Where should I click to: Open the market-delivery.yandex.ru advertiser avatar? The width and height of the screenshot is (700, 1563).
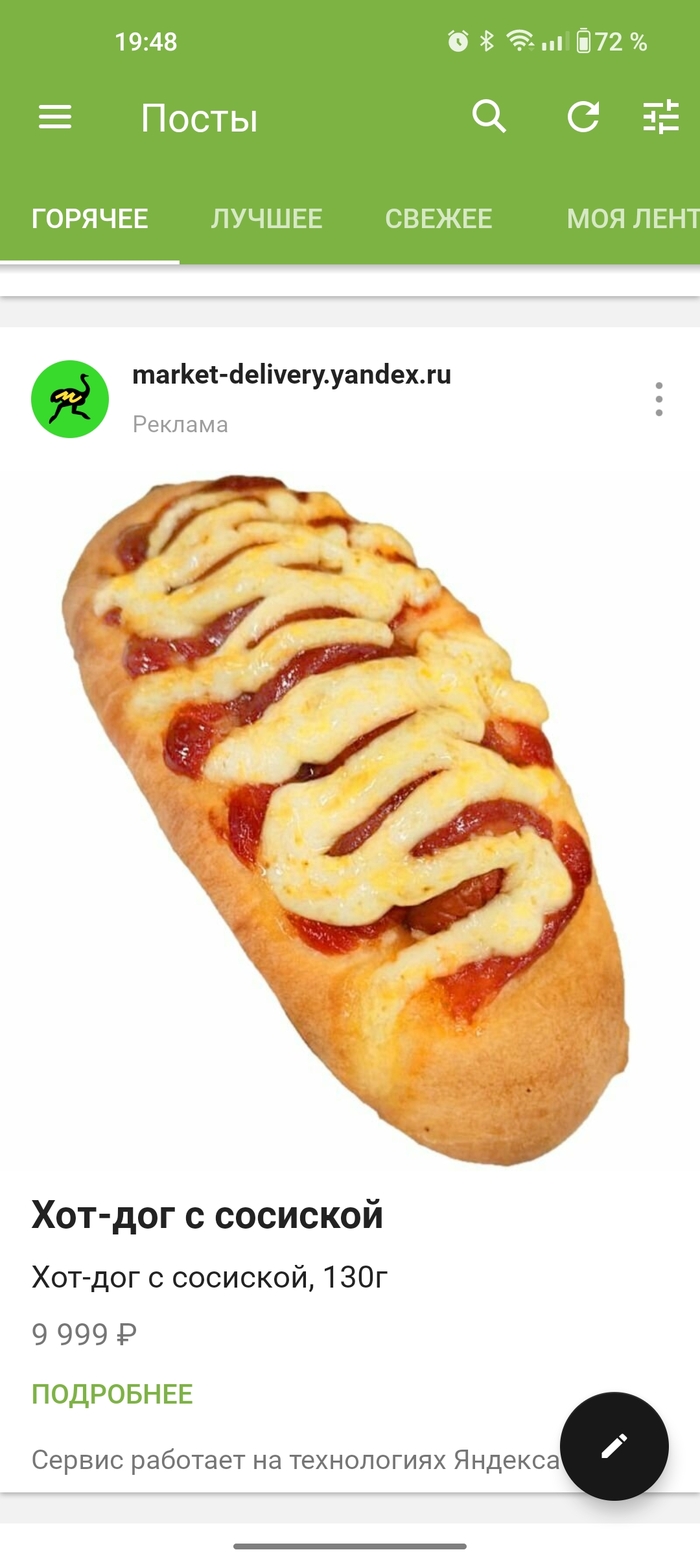click(x=70, y=399)
